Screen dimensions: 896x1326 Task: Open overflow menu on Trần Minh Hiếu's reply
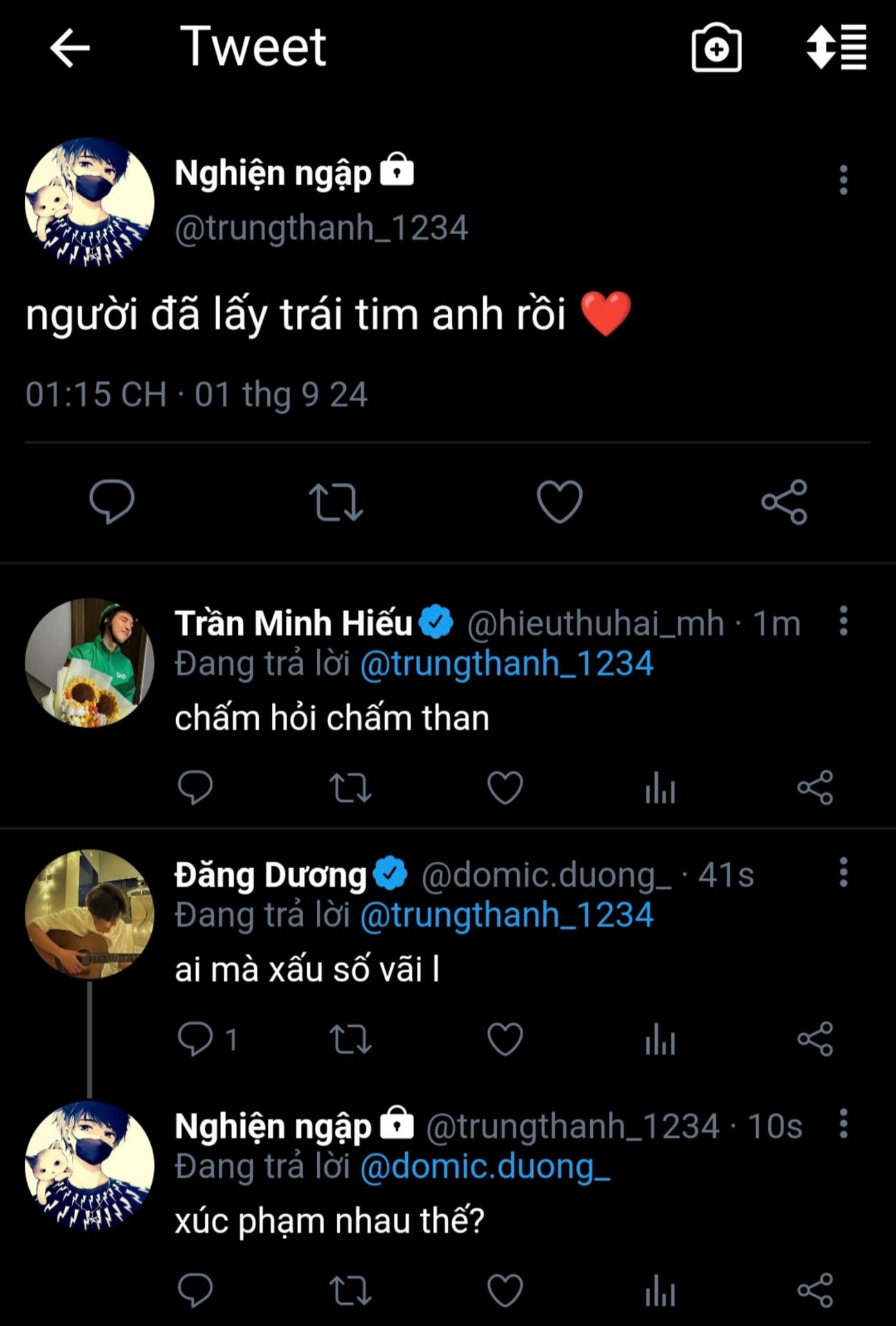pyautogui.click(x=843, y=621)
